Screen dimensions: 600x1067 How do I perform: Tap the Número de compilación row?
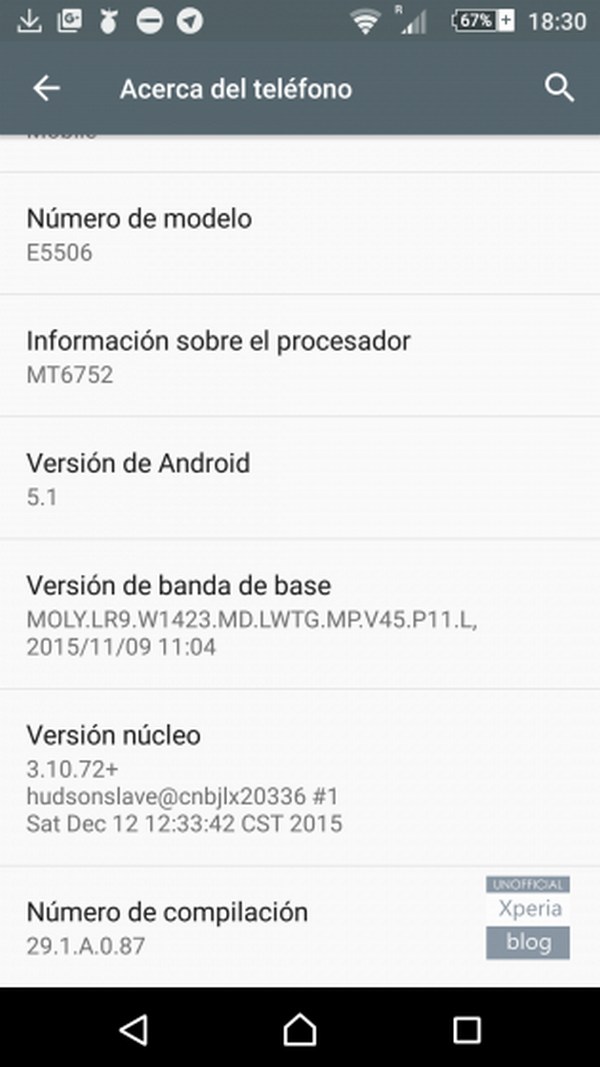coord(250,926)
